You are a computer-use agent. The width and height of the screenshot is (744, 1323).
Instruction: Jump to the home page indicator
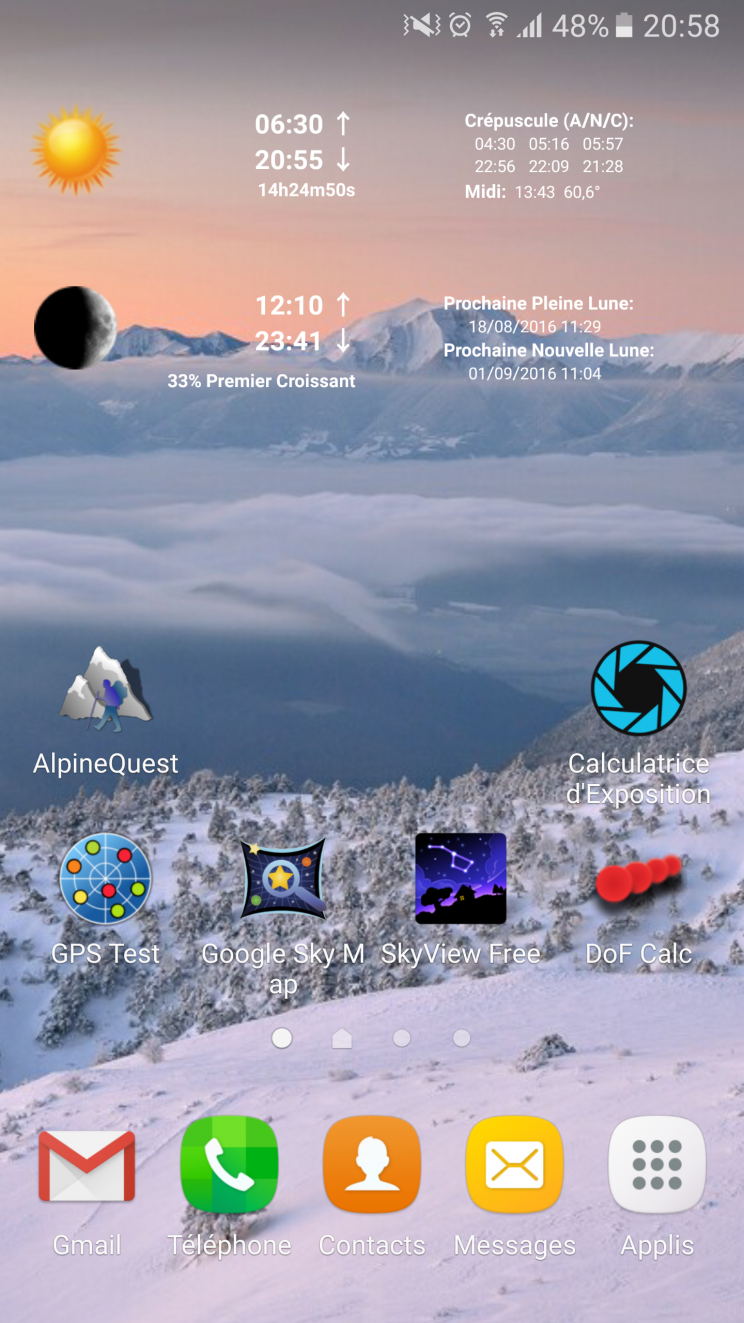pyautogui.click(x=342, y=1039)
